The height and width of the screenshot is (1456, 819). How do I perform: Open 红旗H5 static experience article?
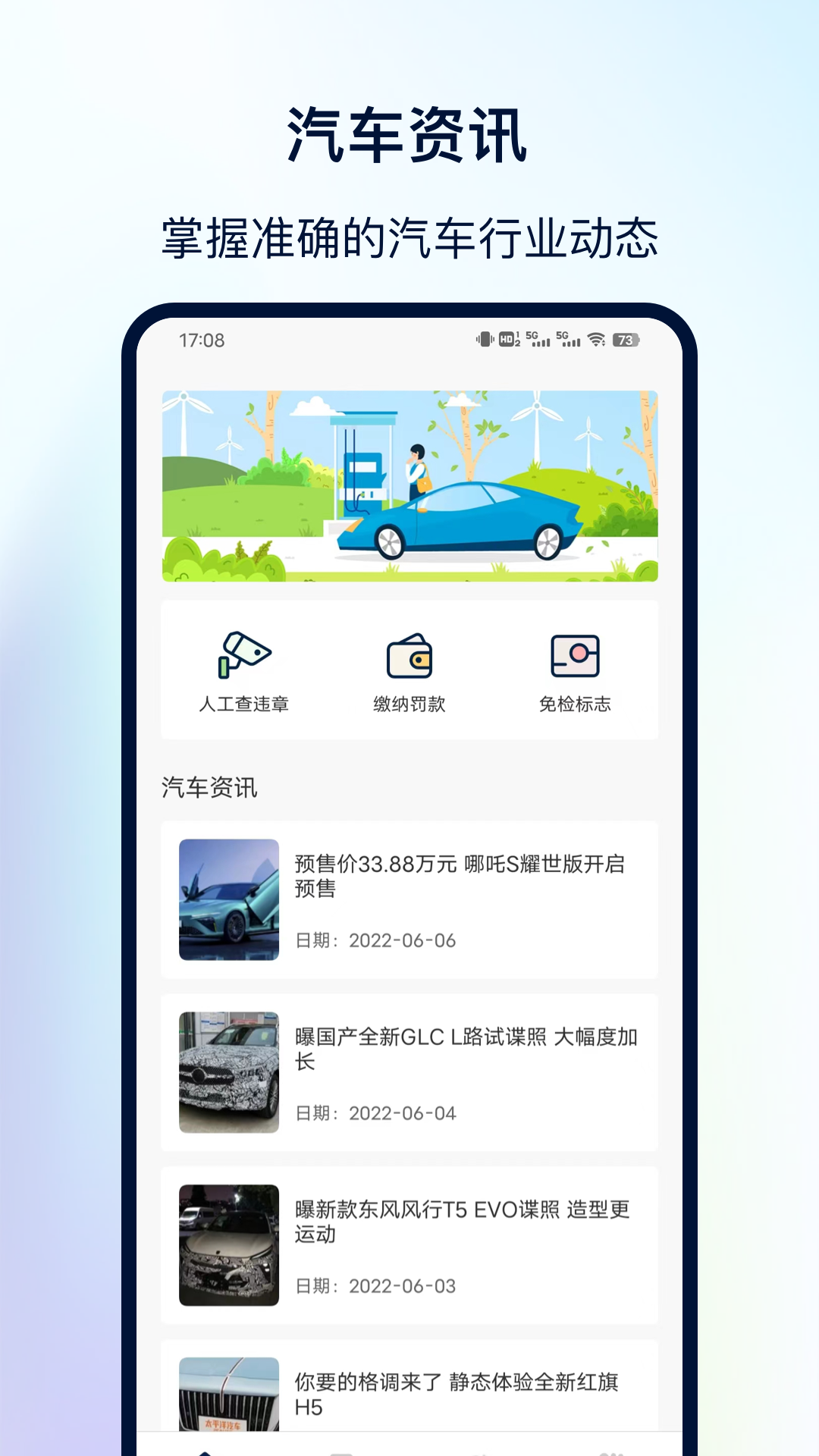455,1398
